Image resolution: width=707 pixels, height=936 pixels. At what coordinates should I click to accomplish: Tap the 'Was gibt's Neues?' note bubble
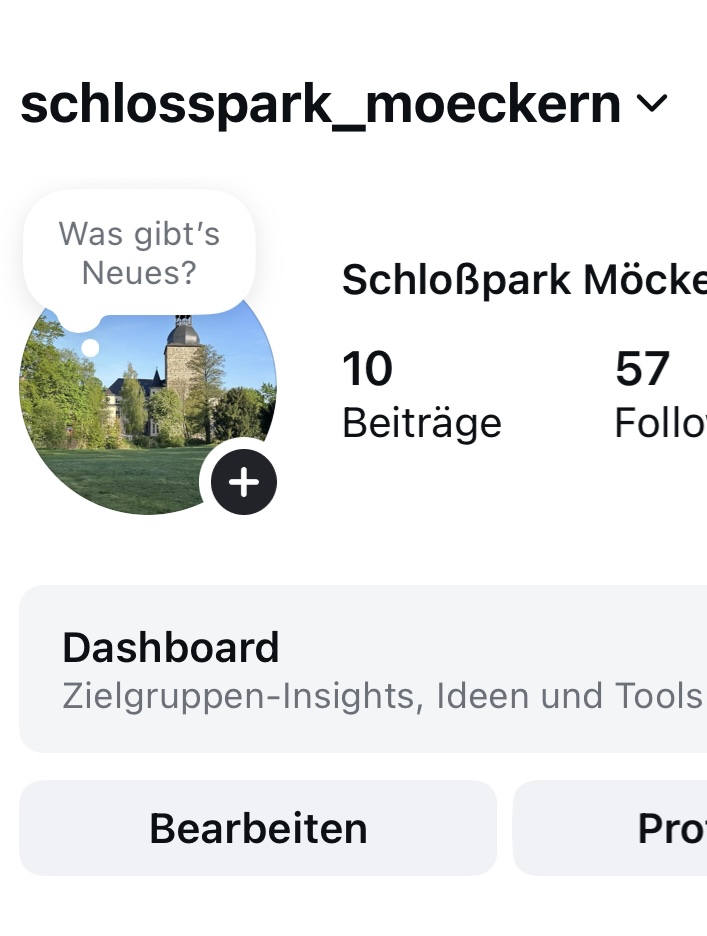pos(139,252)
